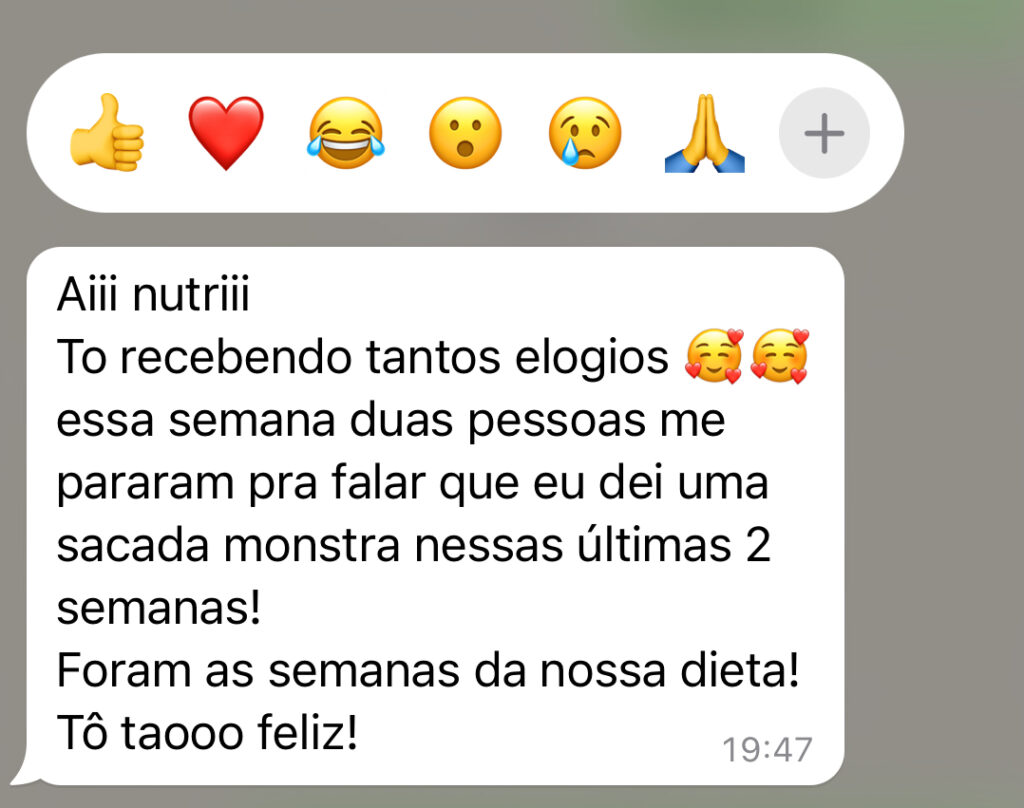React with the laughing tears emoji
1024x808 pixels.
click(x=345, y=134)
